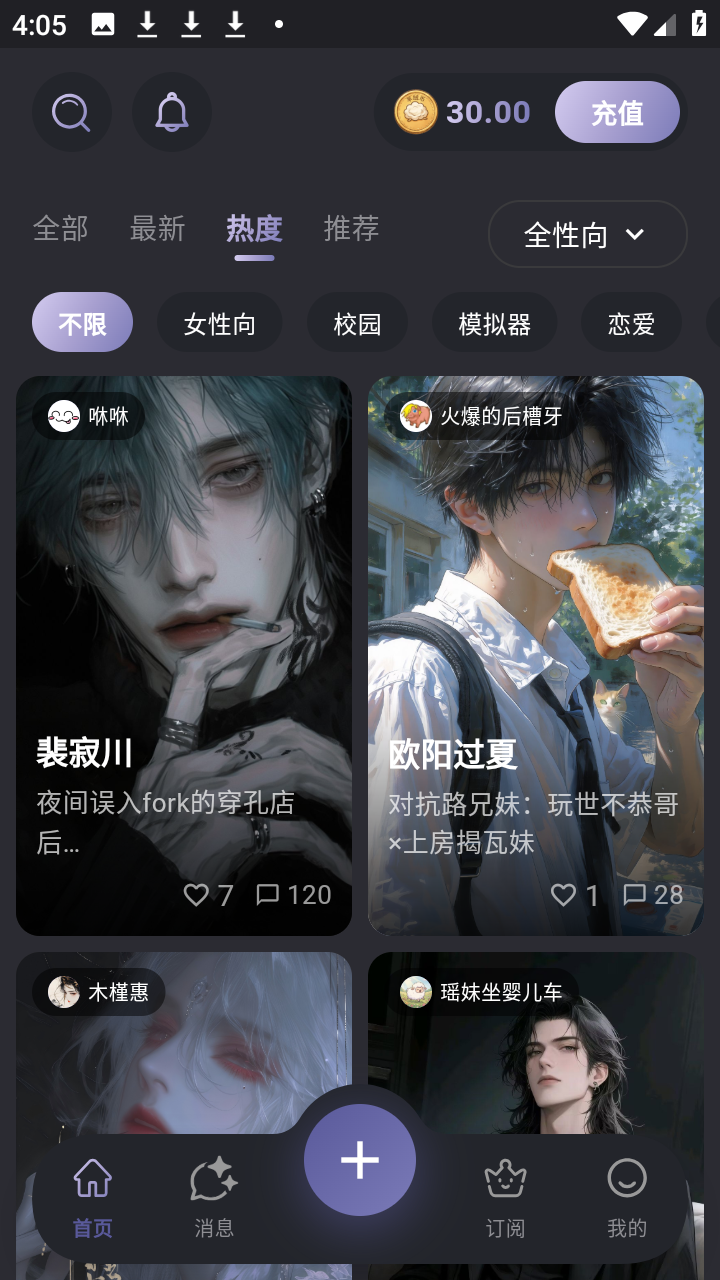This screenshot has height=1280, width=720.
Task: Open the notifications bell
Action: pos(172,112)
